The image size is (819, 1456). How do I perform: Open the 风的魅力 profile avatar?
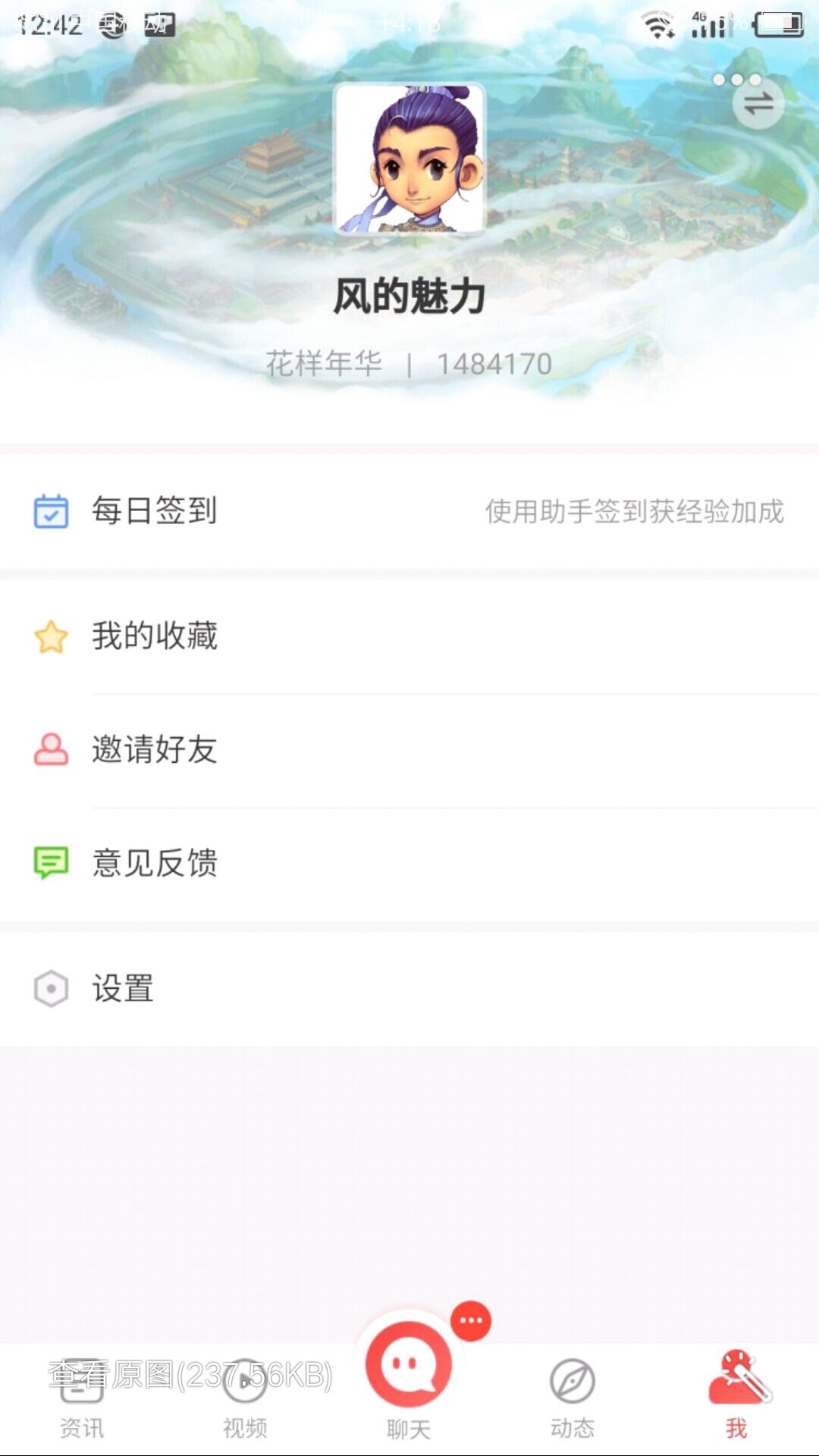pos(409,158)
